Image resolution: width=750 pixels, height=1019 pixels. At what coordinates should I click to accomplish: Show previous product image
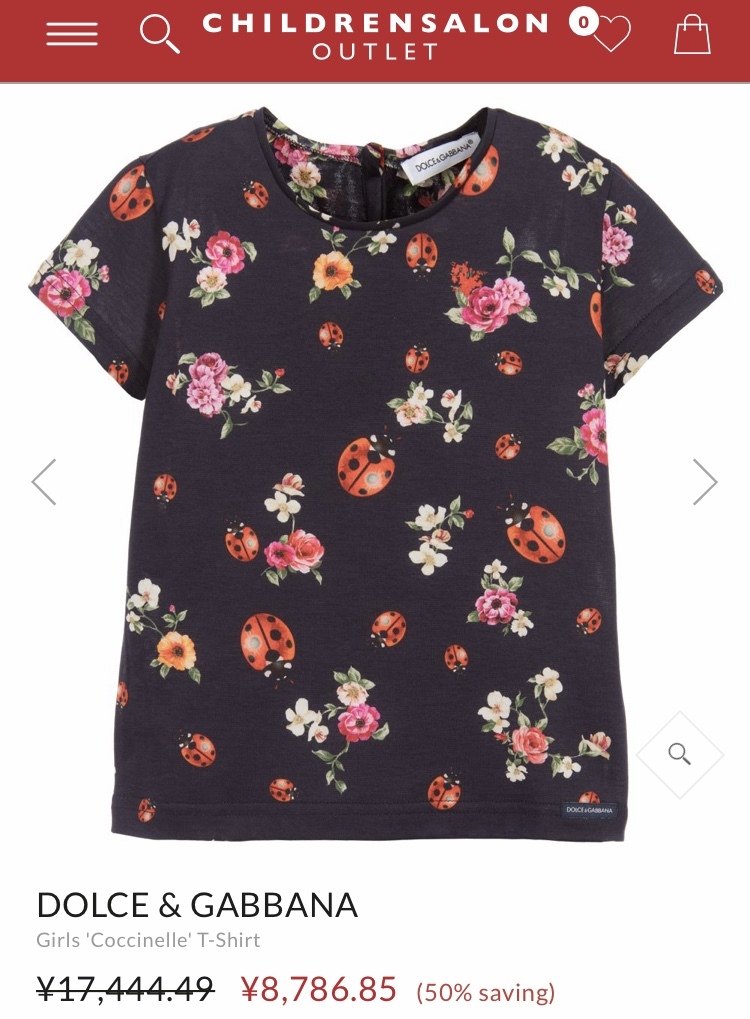coord(44,482)
